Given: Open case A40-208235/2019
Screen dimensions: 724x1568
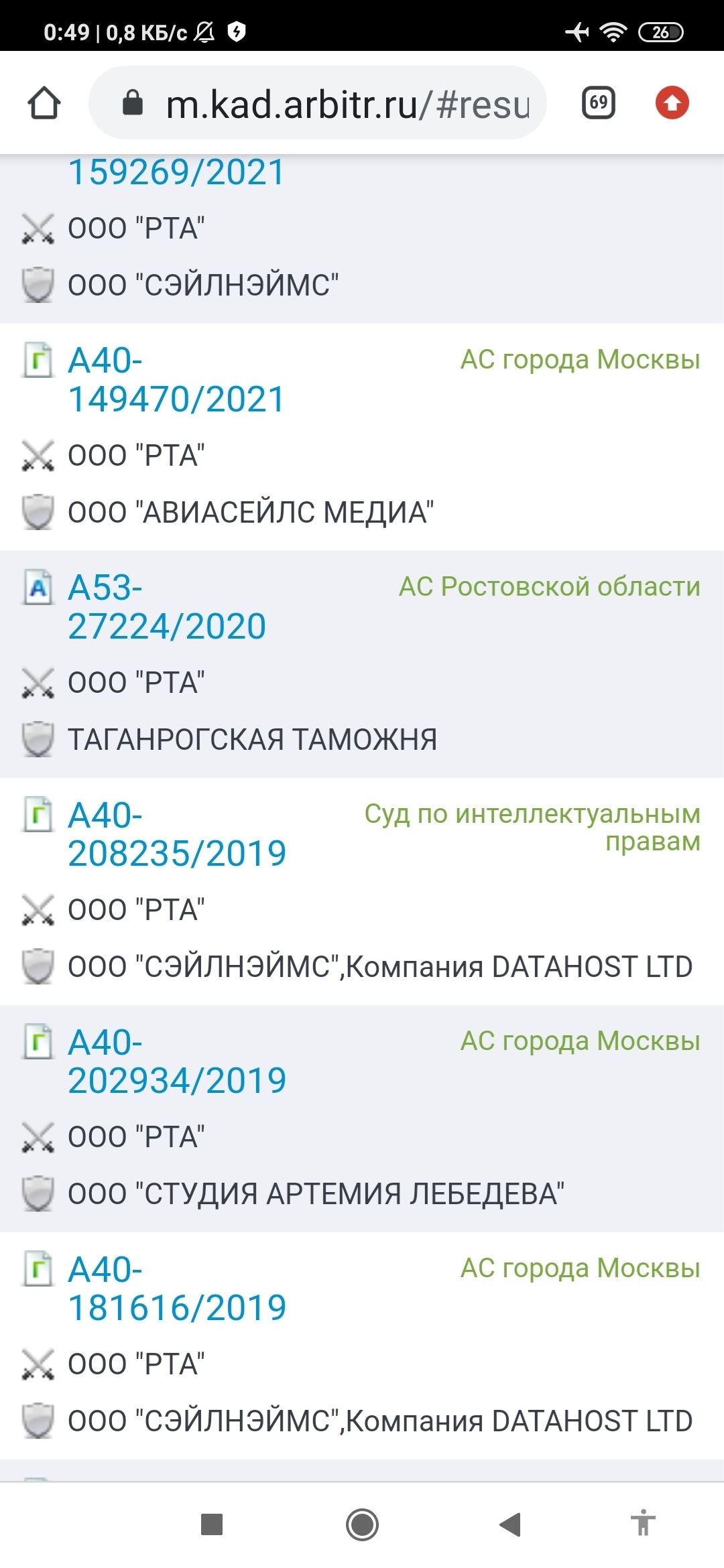Looking at the screenshot, I should point(176,834).
